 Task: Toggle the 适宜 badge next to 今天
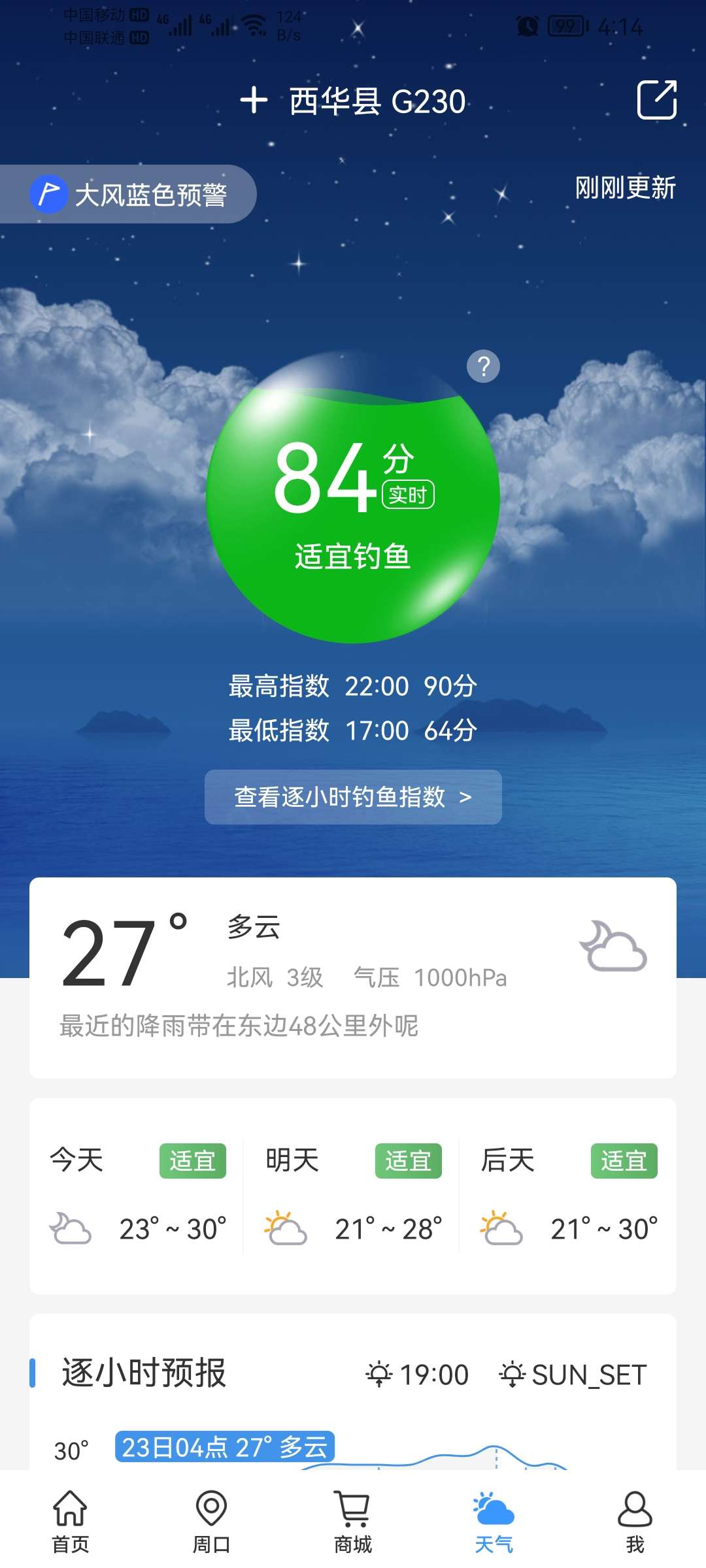[x=193, y=1161]
